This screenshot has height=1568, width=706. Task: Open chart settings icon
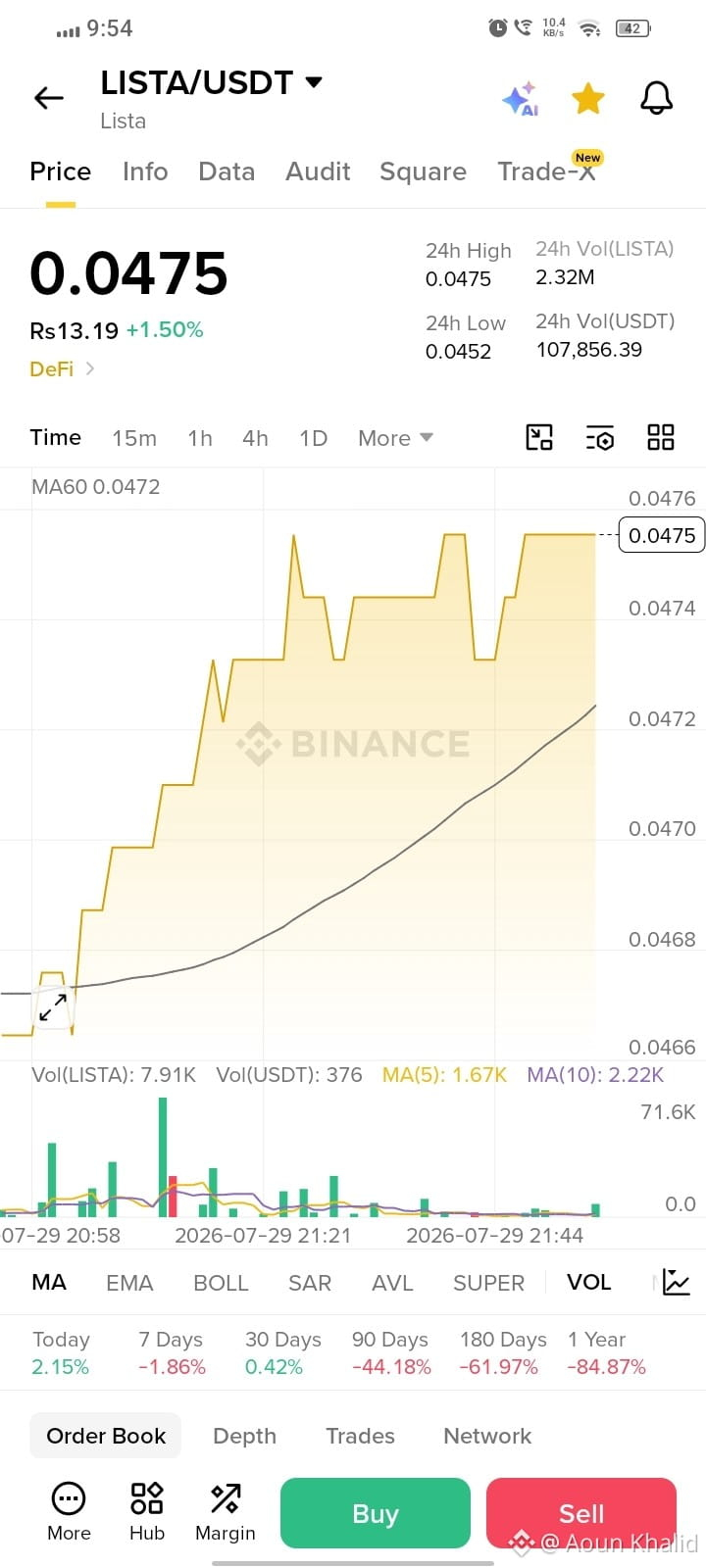click(600, 437)
